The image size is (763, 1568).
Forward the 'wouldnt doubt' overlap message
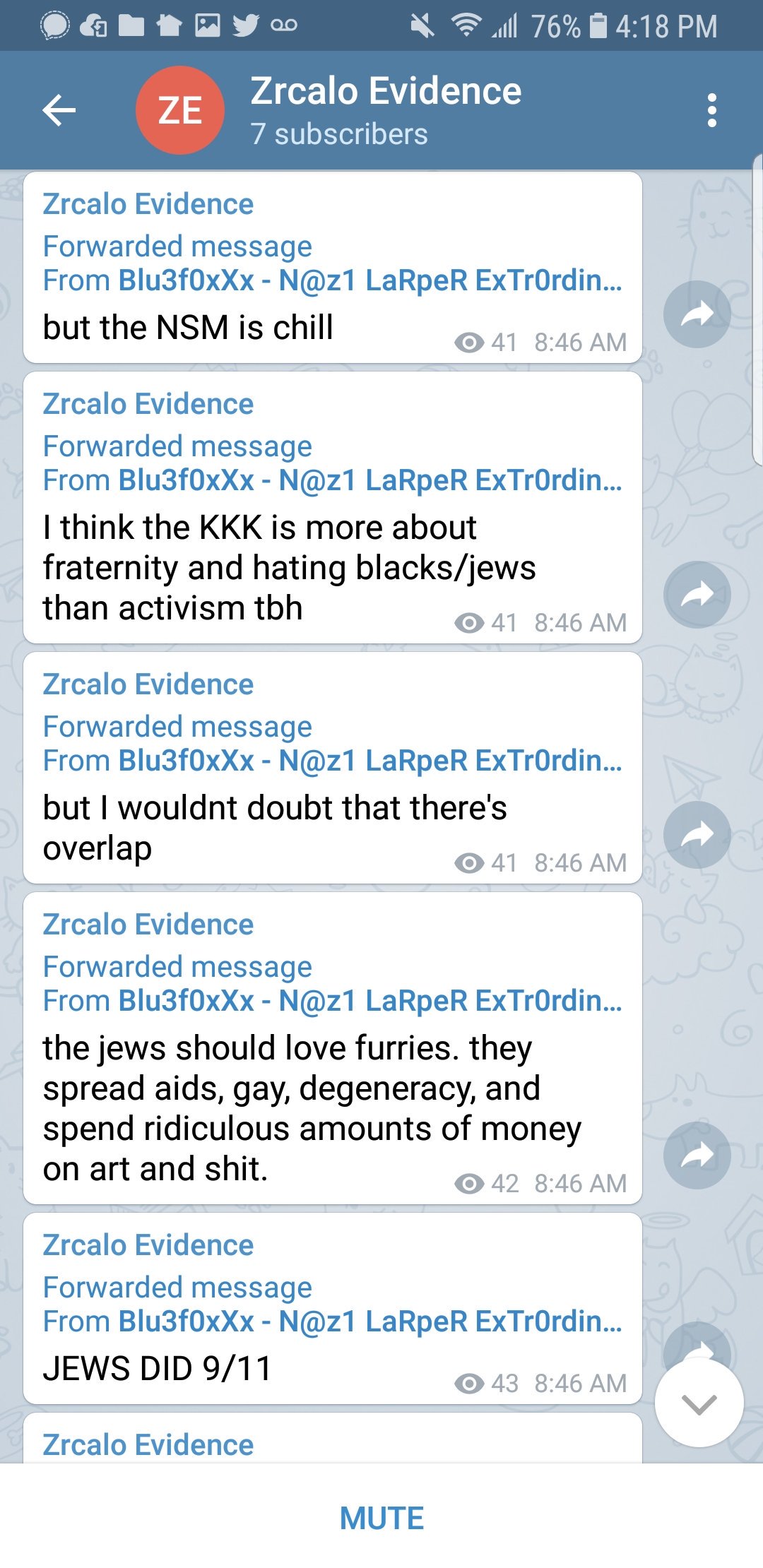(x=697, y=835)
